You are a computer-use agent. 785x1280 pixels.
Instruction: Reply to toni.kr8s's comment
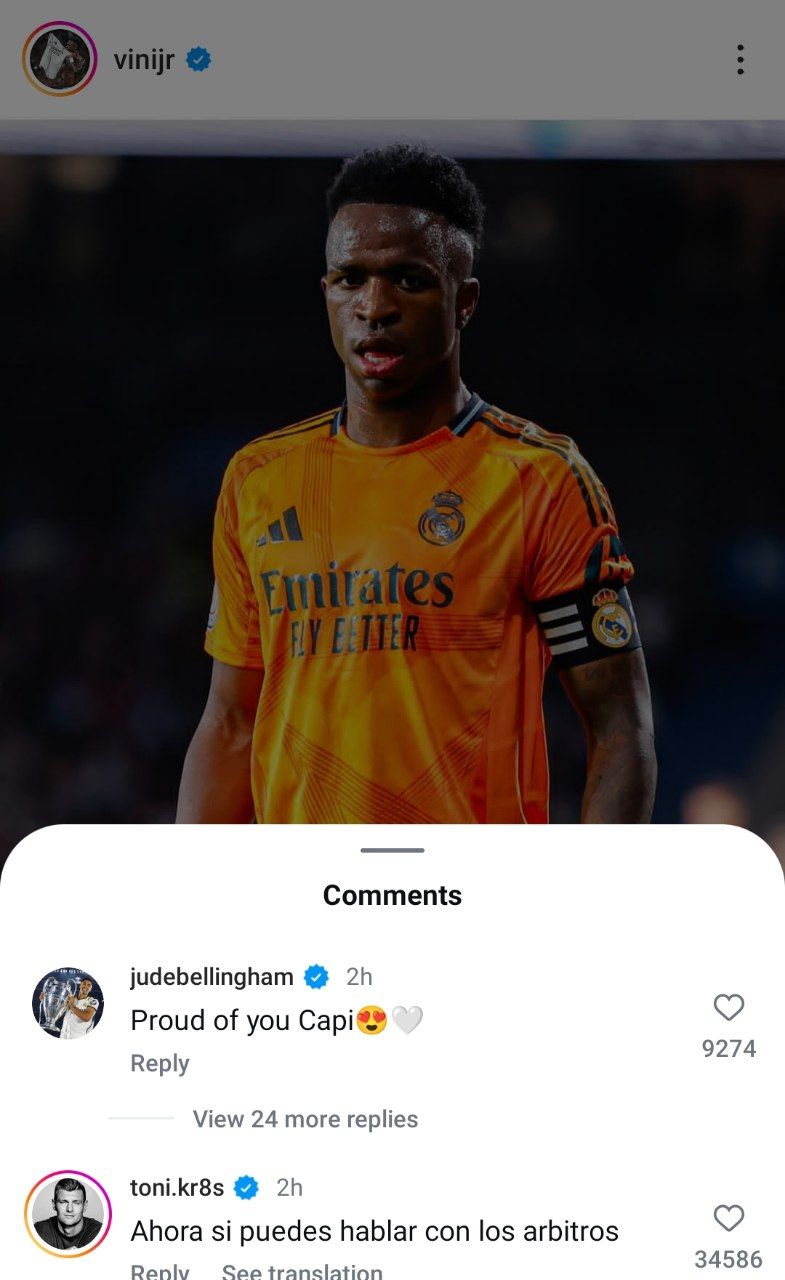159,1271
